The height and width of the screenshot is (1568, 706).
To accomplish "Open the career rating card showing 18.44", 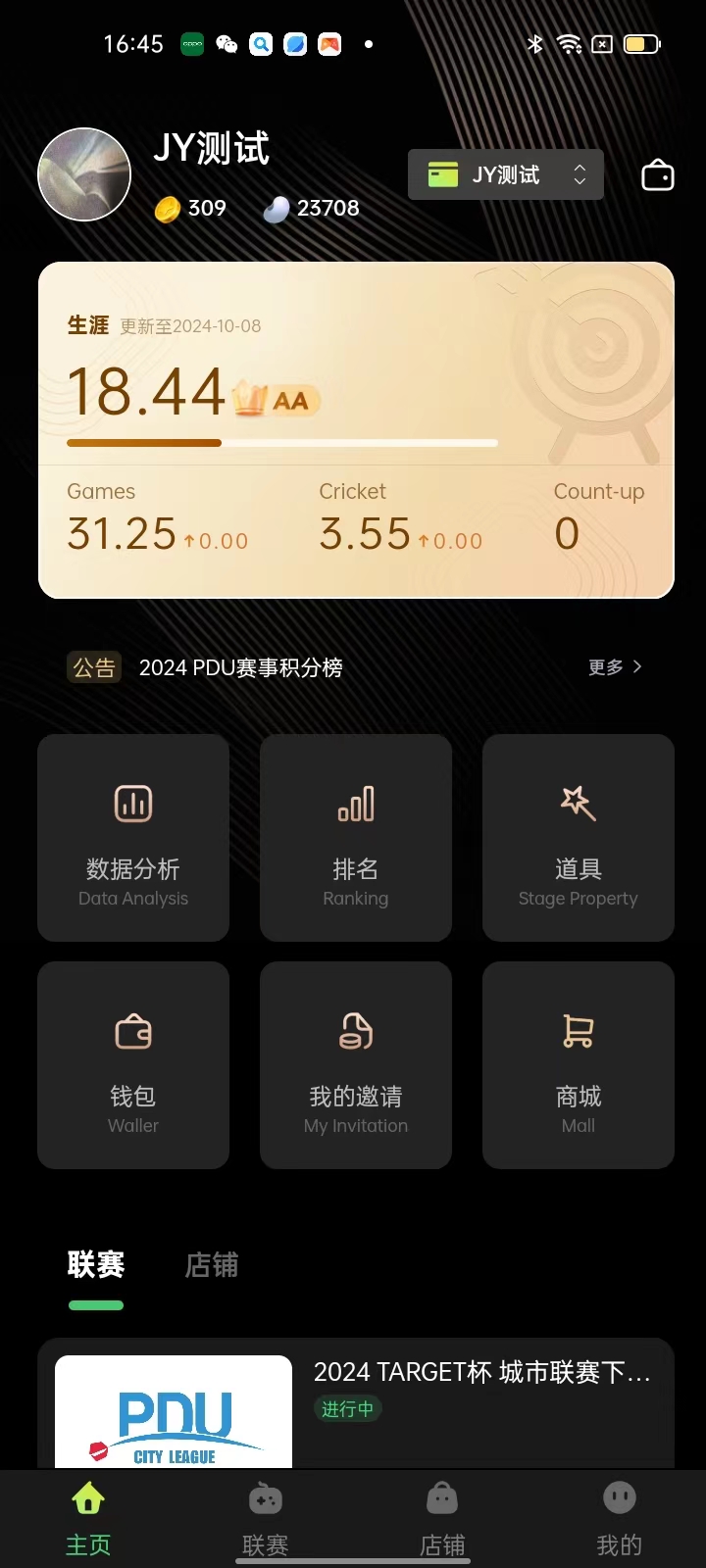I will click(x=356, y=429).
